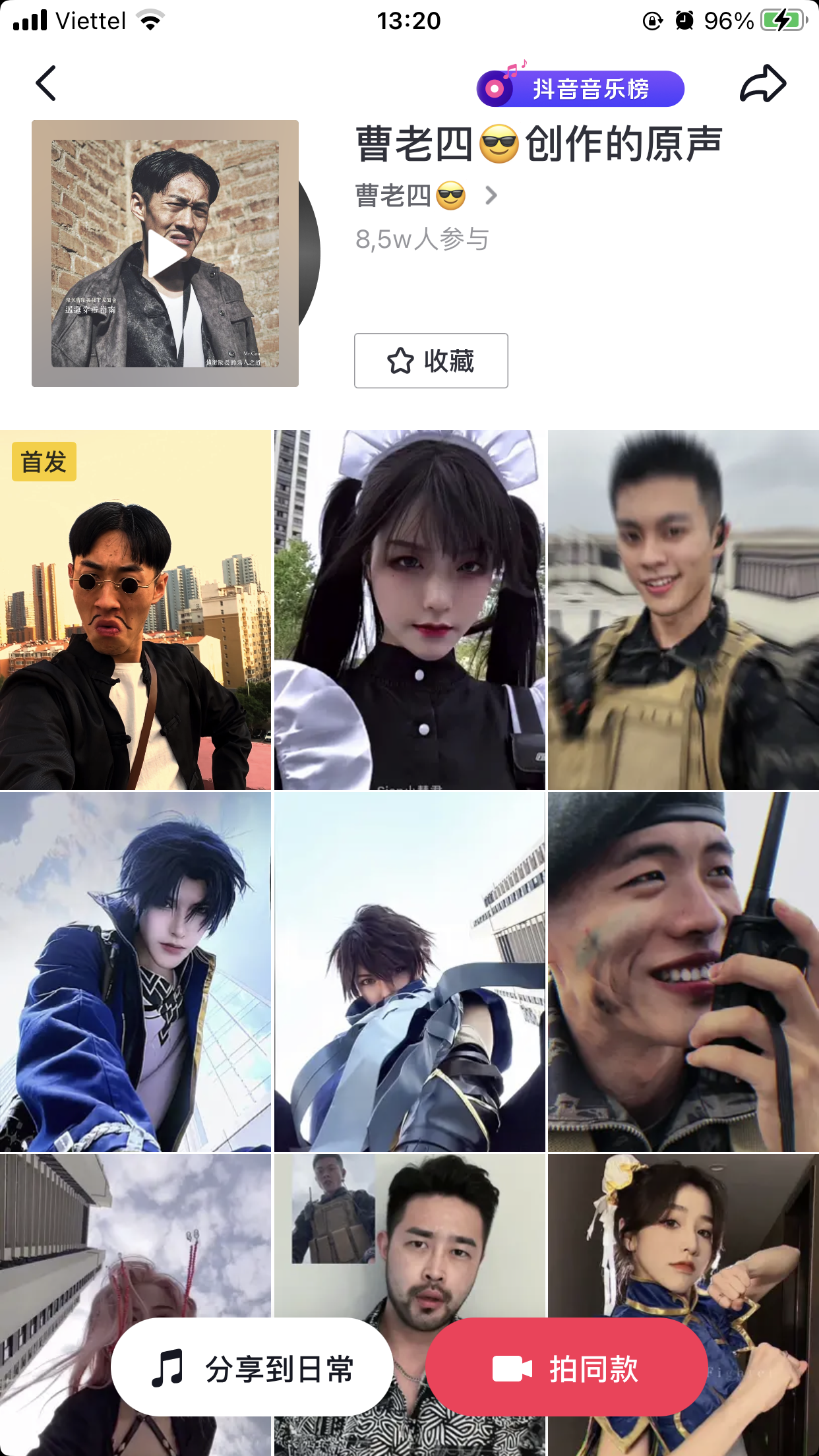The height and width of the screenshot is (1456, 819).
Task: Go back using the back arrow
Action: click(x=45, y=84)
